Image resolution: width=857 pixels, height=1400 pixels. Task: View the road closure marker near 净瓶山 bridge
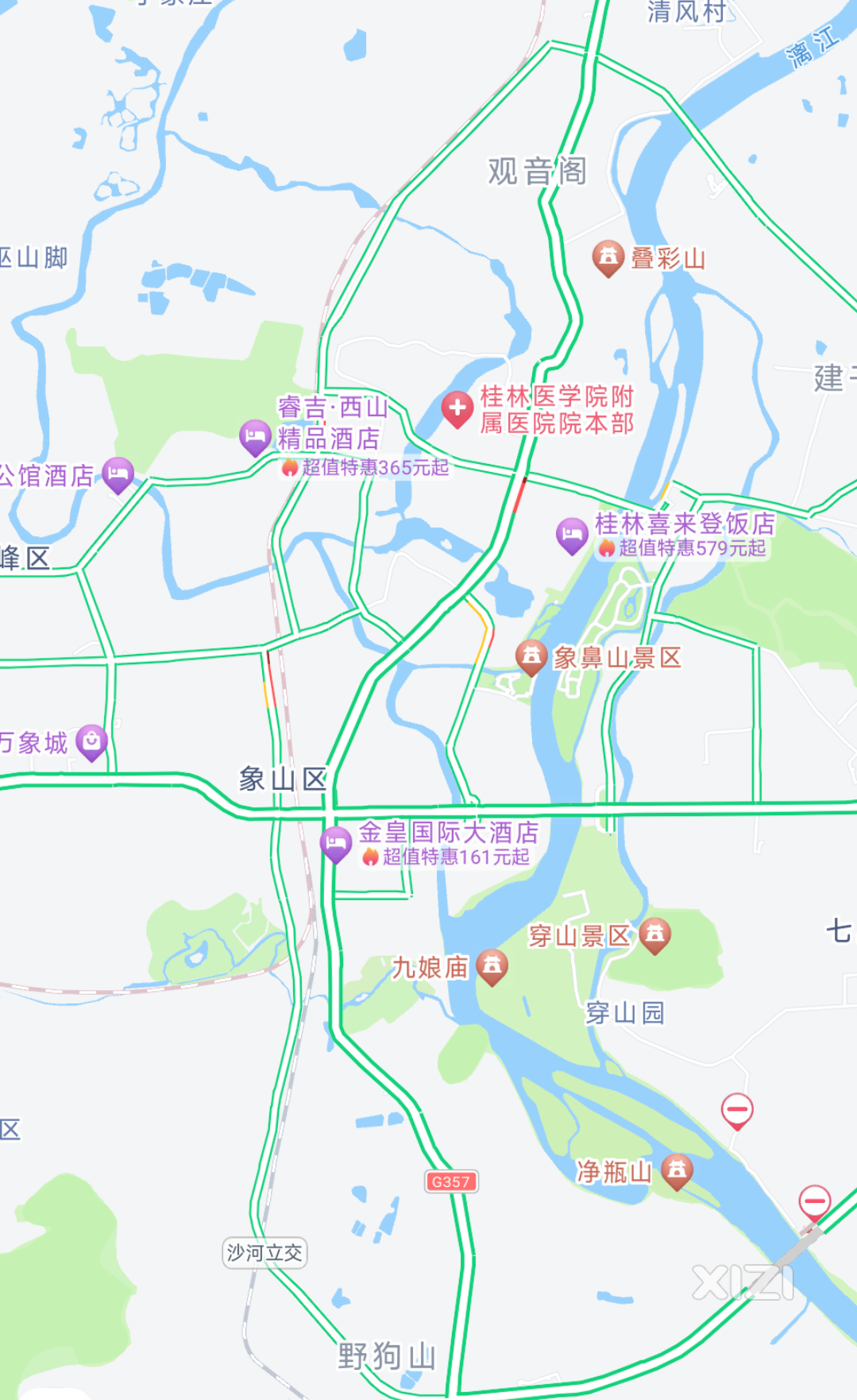814,1201
